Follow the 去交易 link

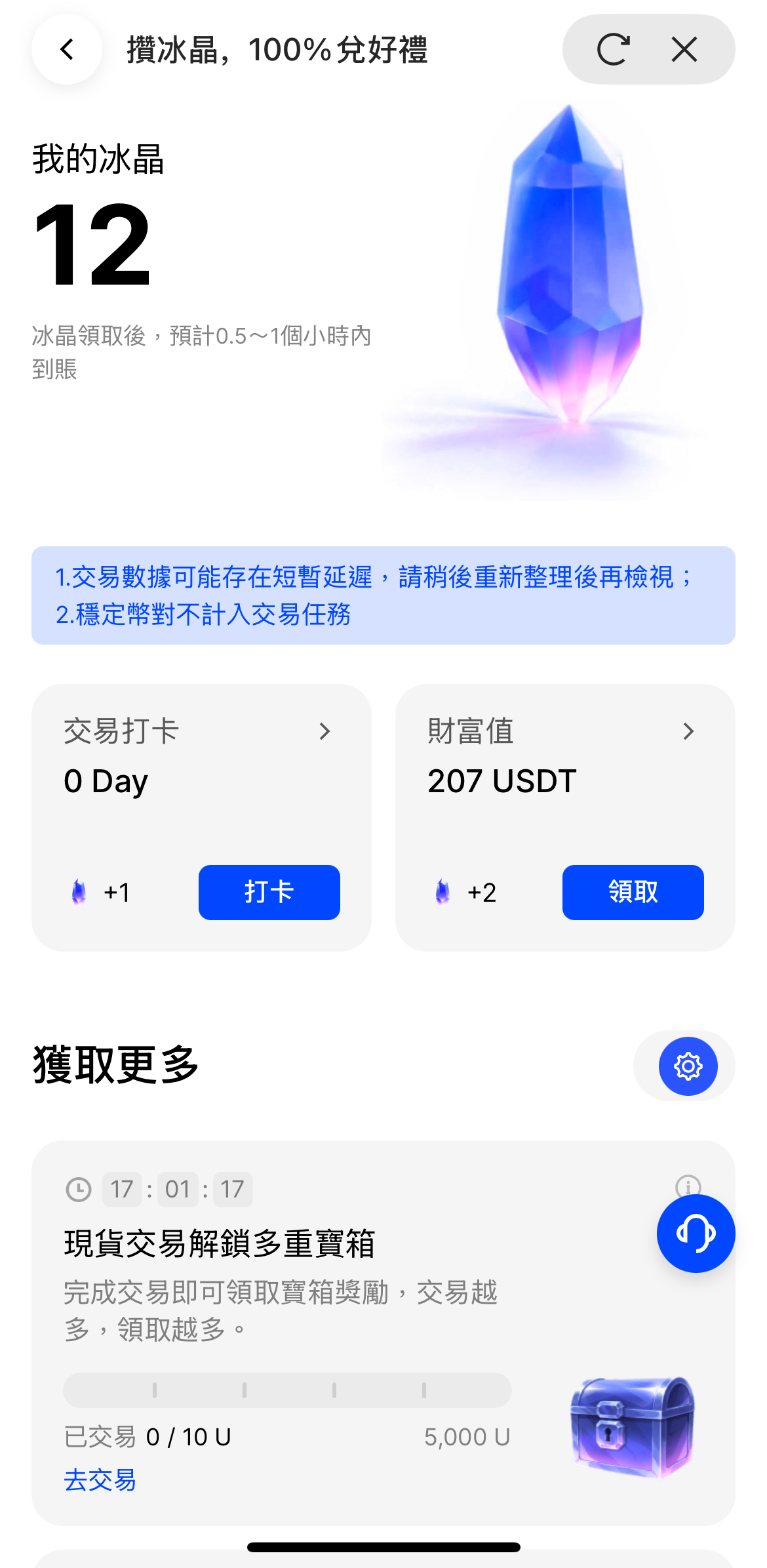tap(100, 1480)
